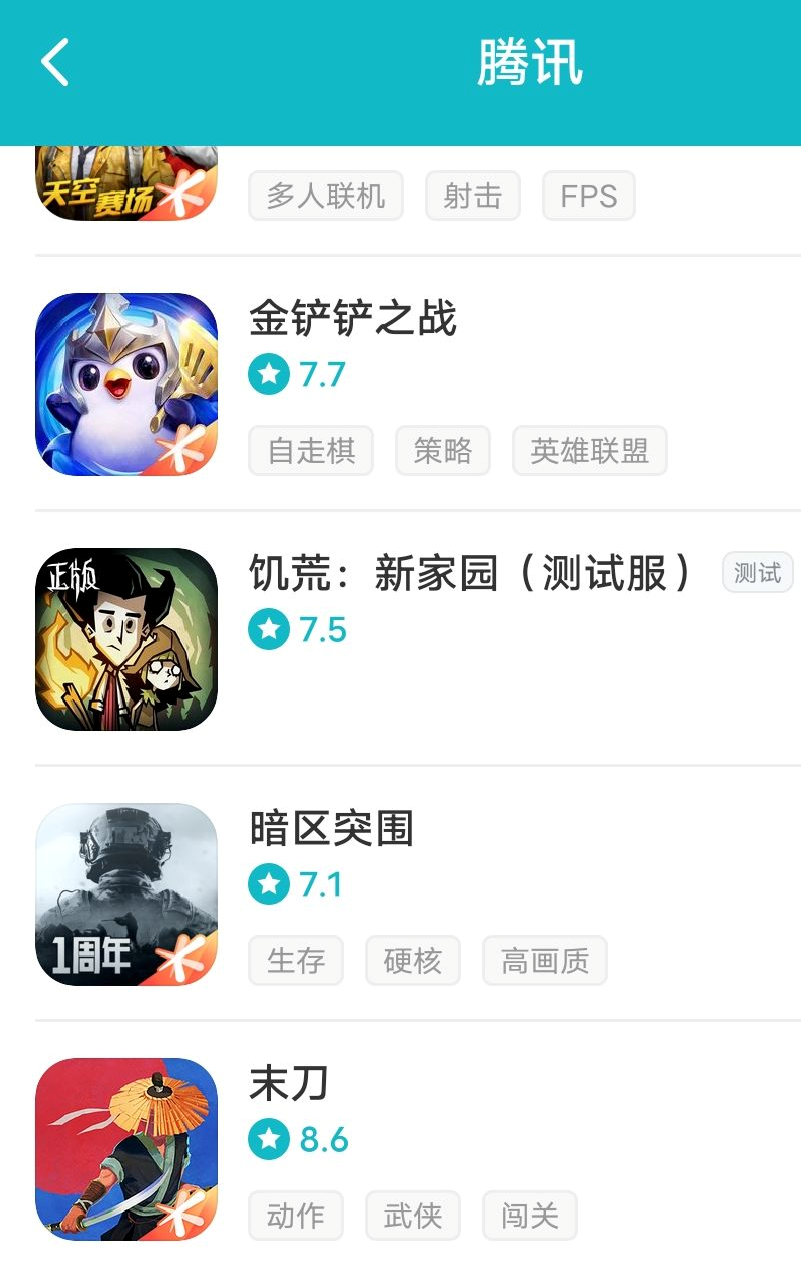Tap the 腾讯 title in the header bar
The image size is (801, 1263).
point(530,60)
